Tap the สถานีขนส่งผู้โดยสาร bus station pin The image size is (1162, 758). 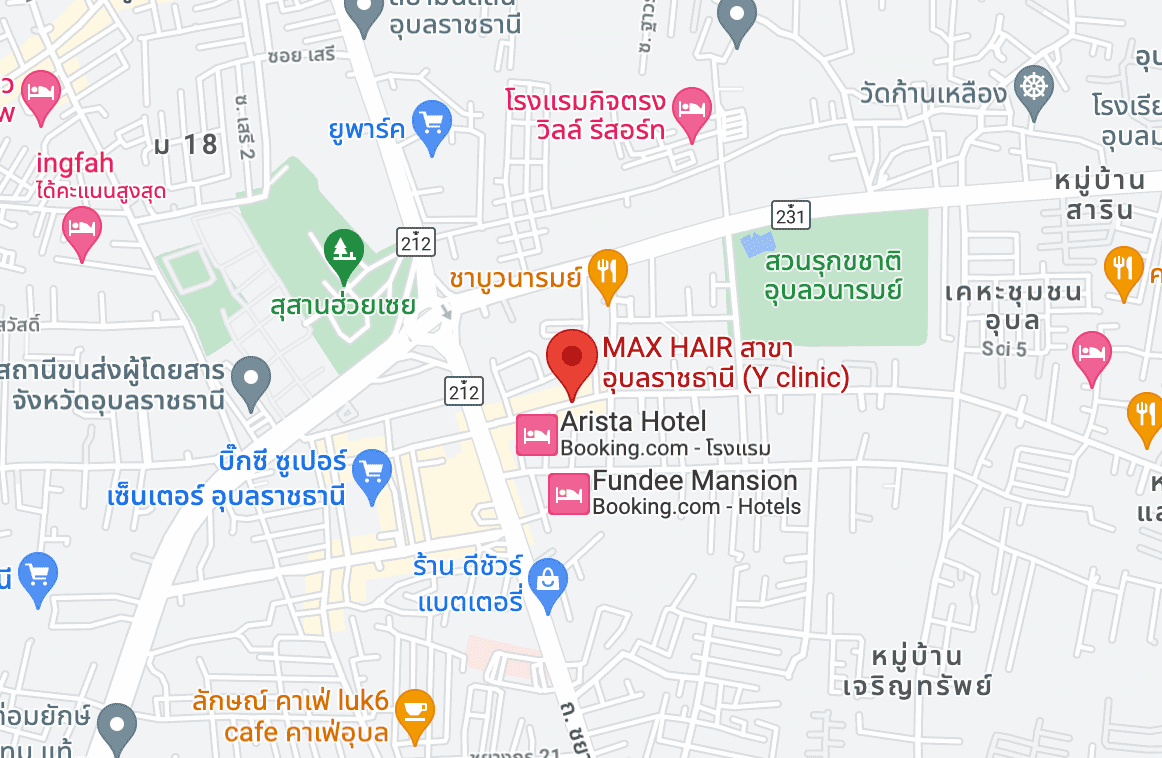pyautogui.click(x=250, y=378)
